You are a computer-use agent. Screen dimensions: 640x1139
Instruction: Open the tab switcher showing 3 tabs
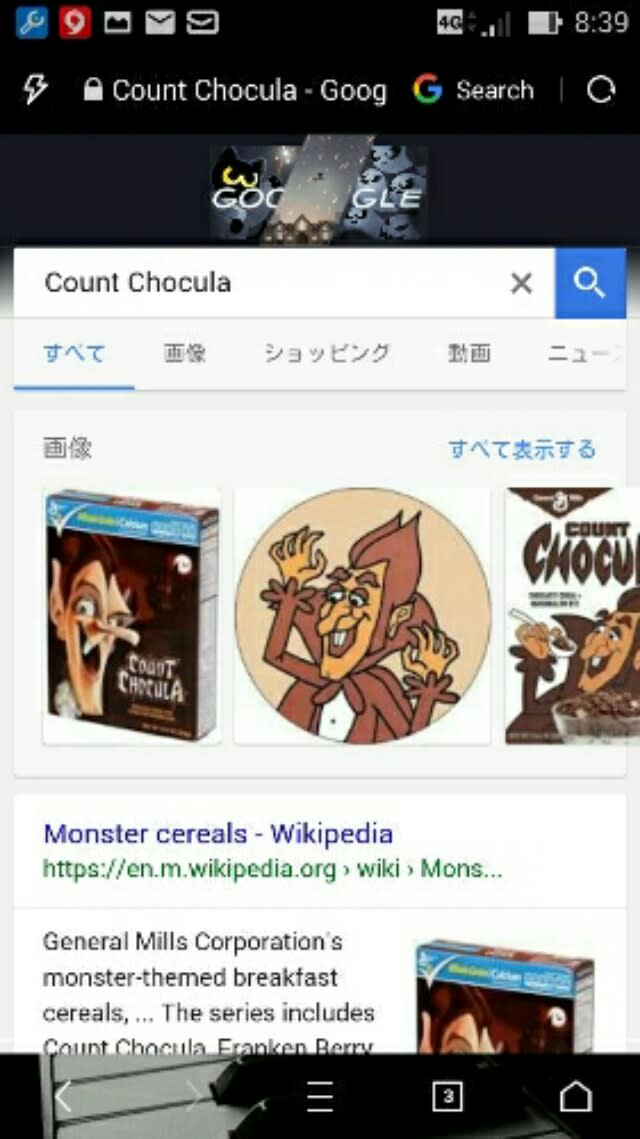(447, 1097)
